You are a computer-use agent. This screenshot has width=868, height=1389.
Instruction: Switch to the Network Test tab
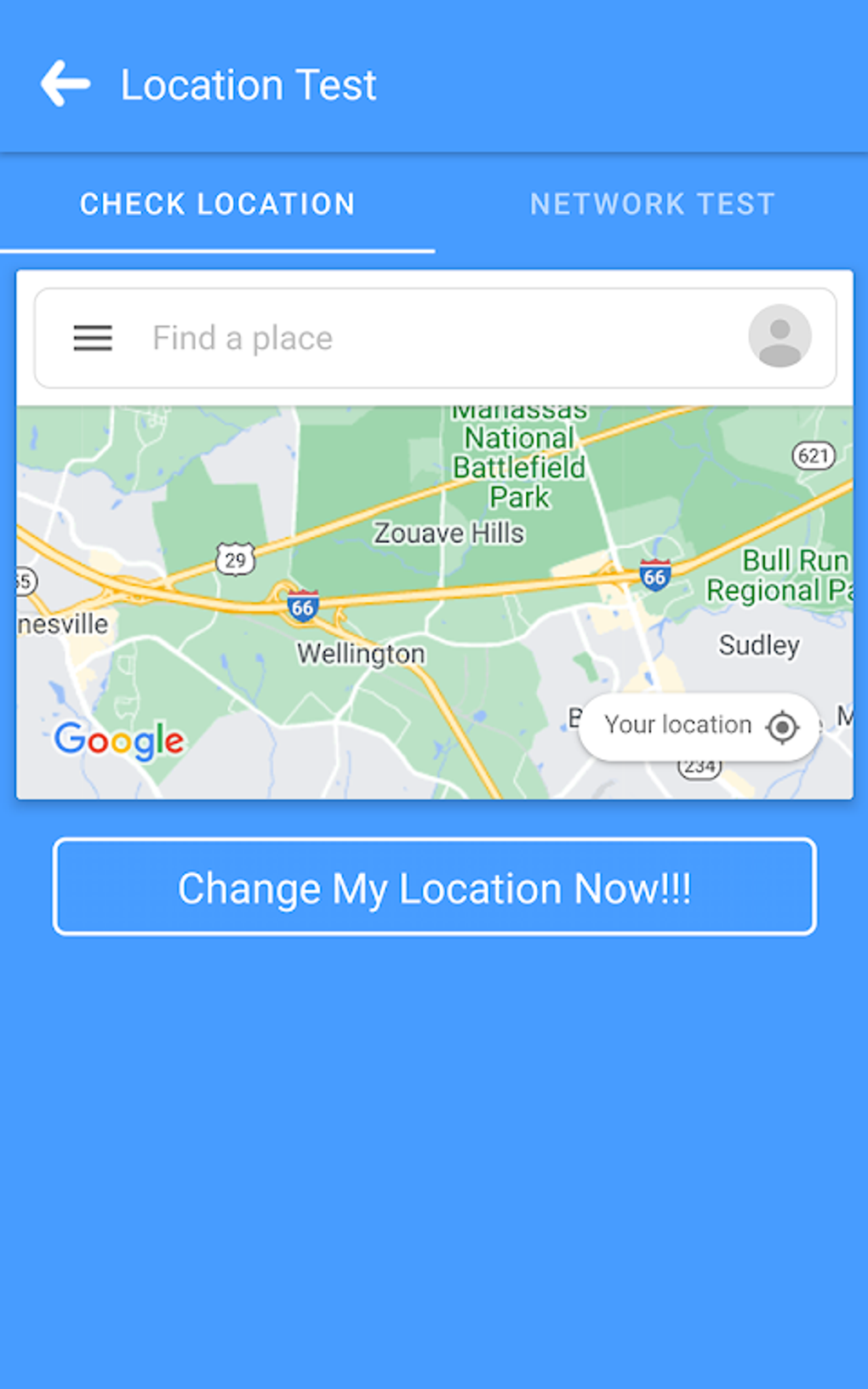[x=652, y=204]
